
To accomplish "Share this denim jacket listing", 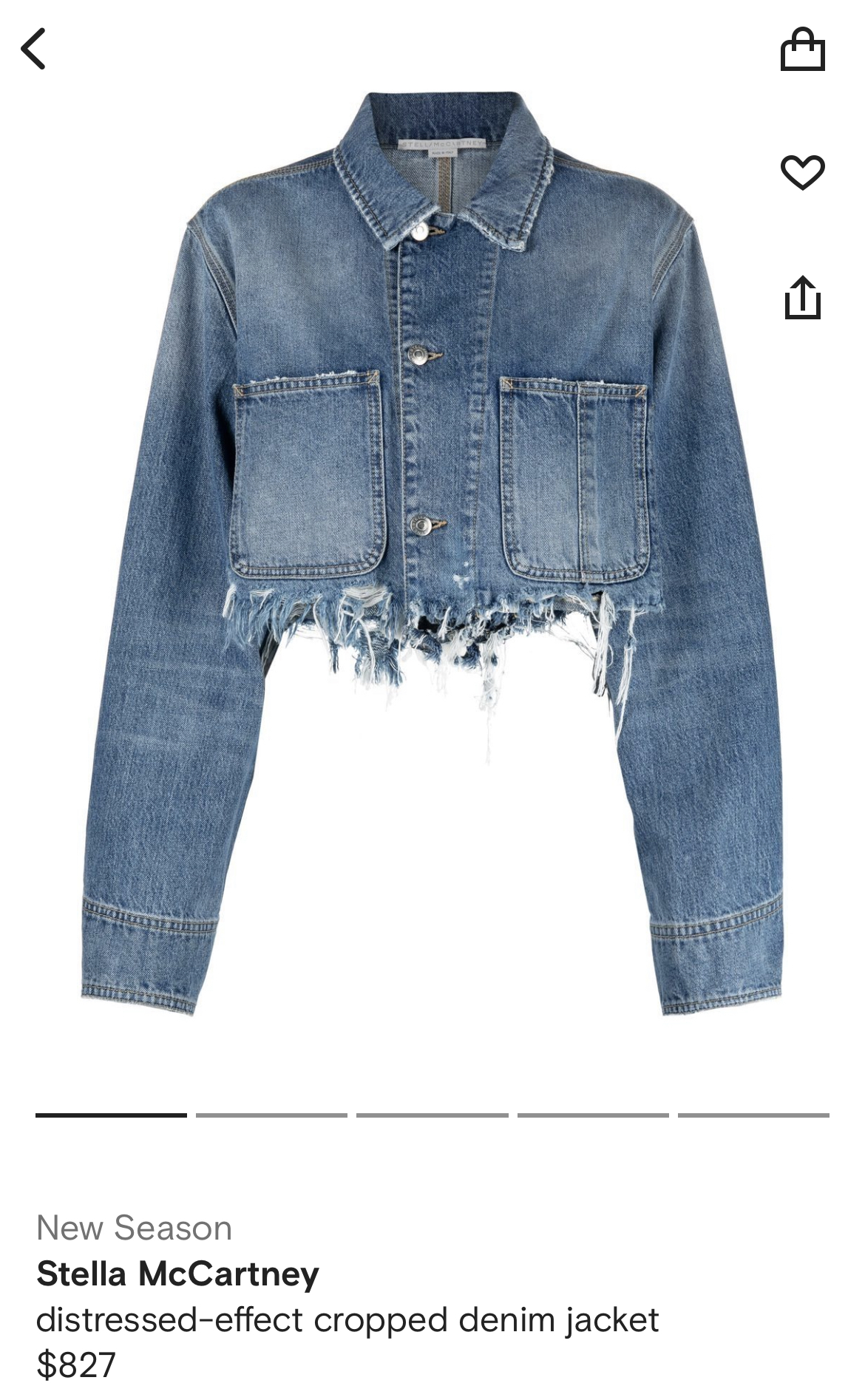I will coord(802,298).
